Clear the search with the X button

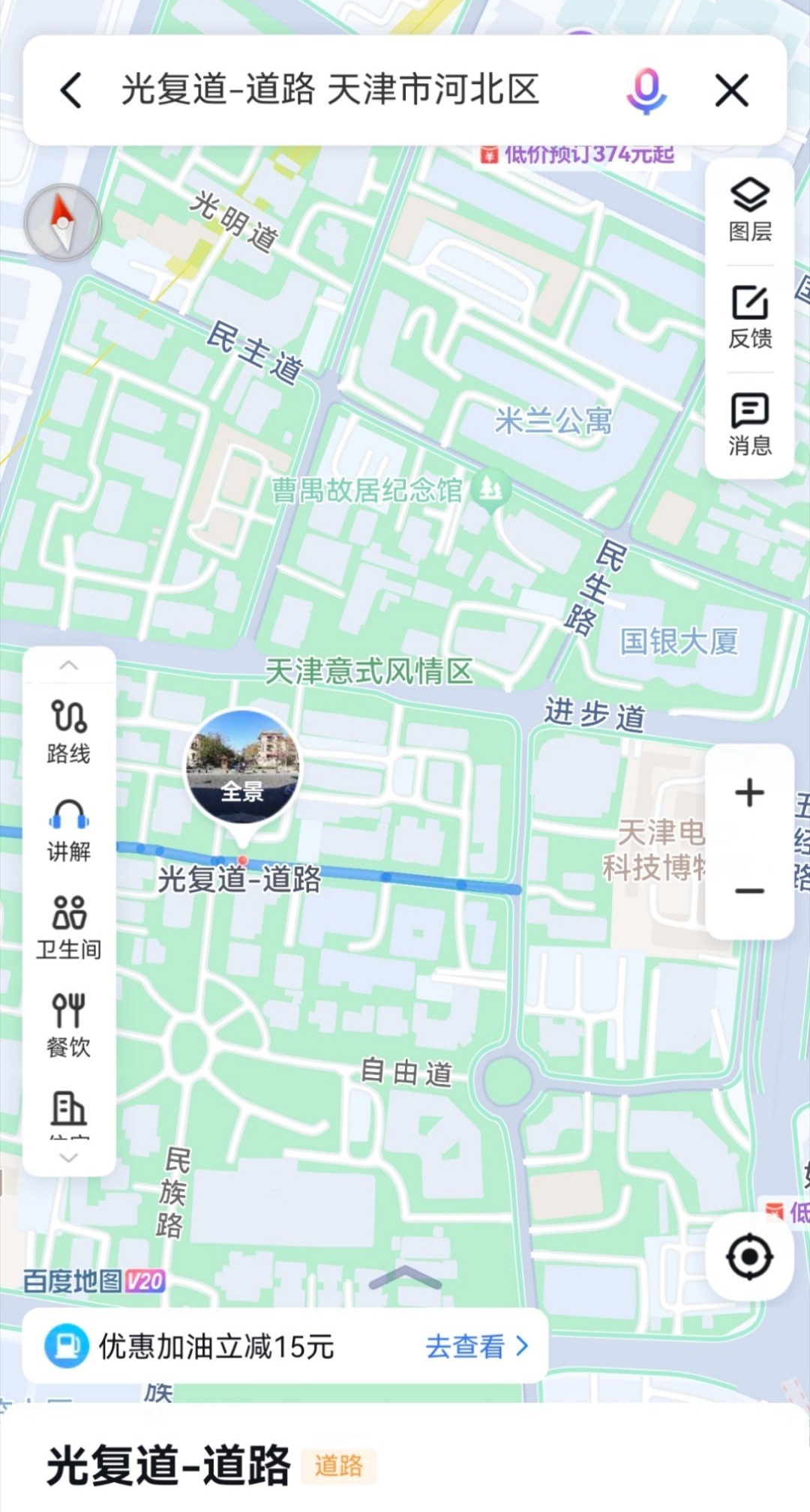click(731, 91)
